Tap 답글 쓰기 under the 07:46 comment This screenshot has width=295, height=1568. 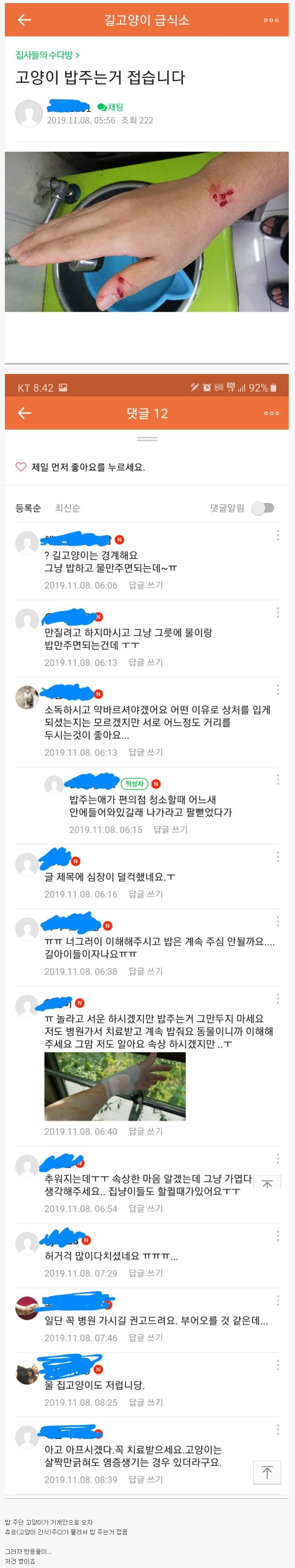146,1337
